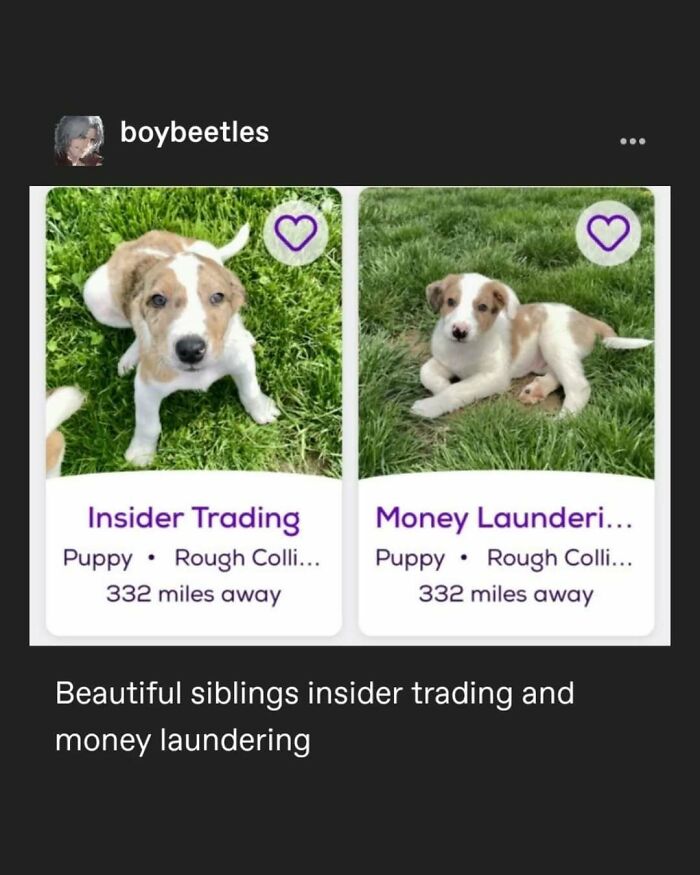Image resolution: width=700 pixels, height=875 pixels.
Task: Tap the boybeetles username
Action: [x=194, y=131]
